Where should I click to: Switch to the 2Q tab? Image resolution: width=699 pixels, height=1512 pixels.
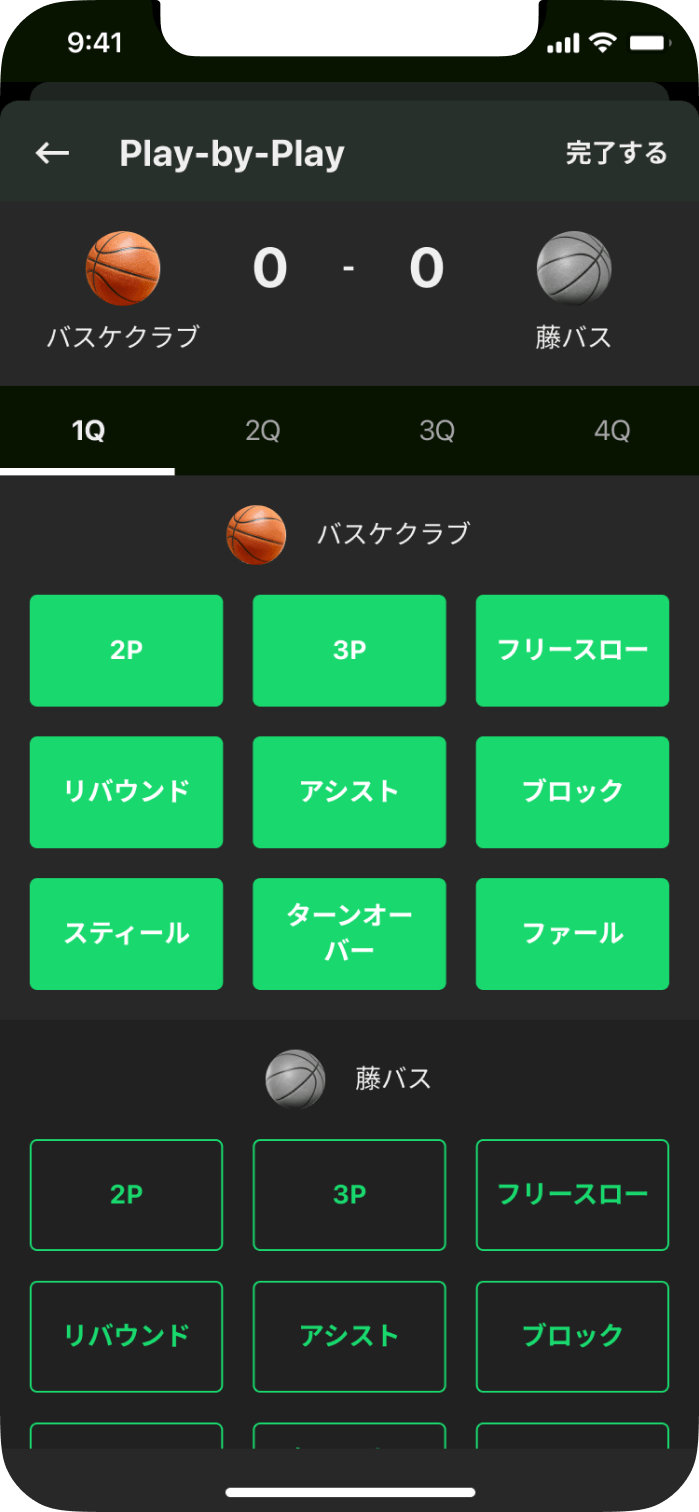[x=262, y=431]
